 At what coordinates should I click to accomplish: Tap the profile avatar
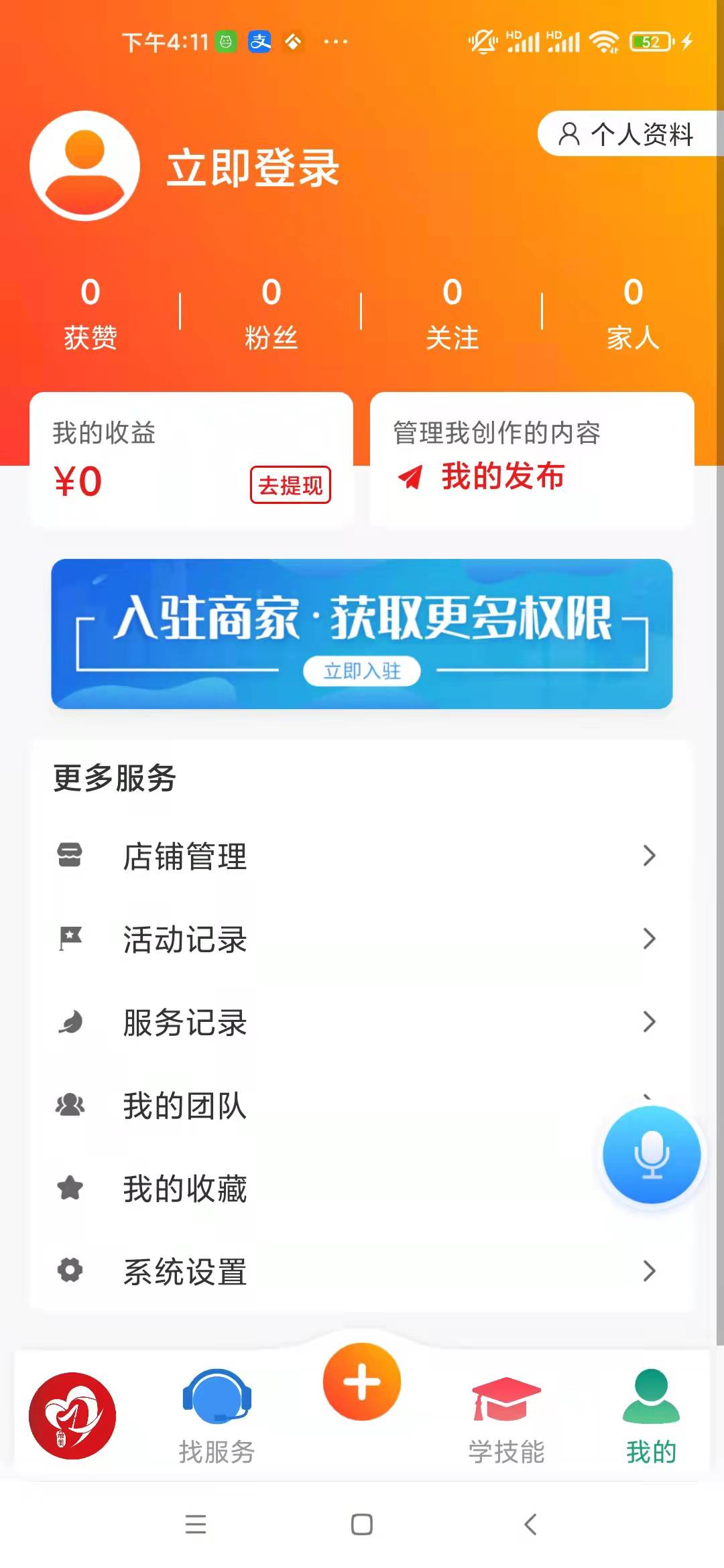pyautogui.click(x=84, y=166)
